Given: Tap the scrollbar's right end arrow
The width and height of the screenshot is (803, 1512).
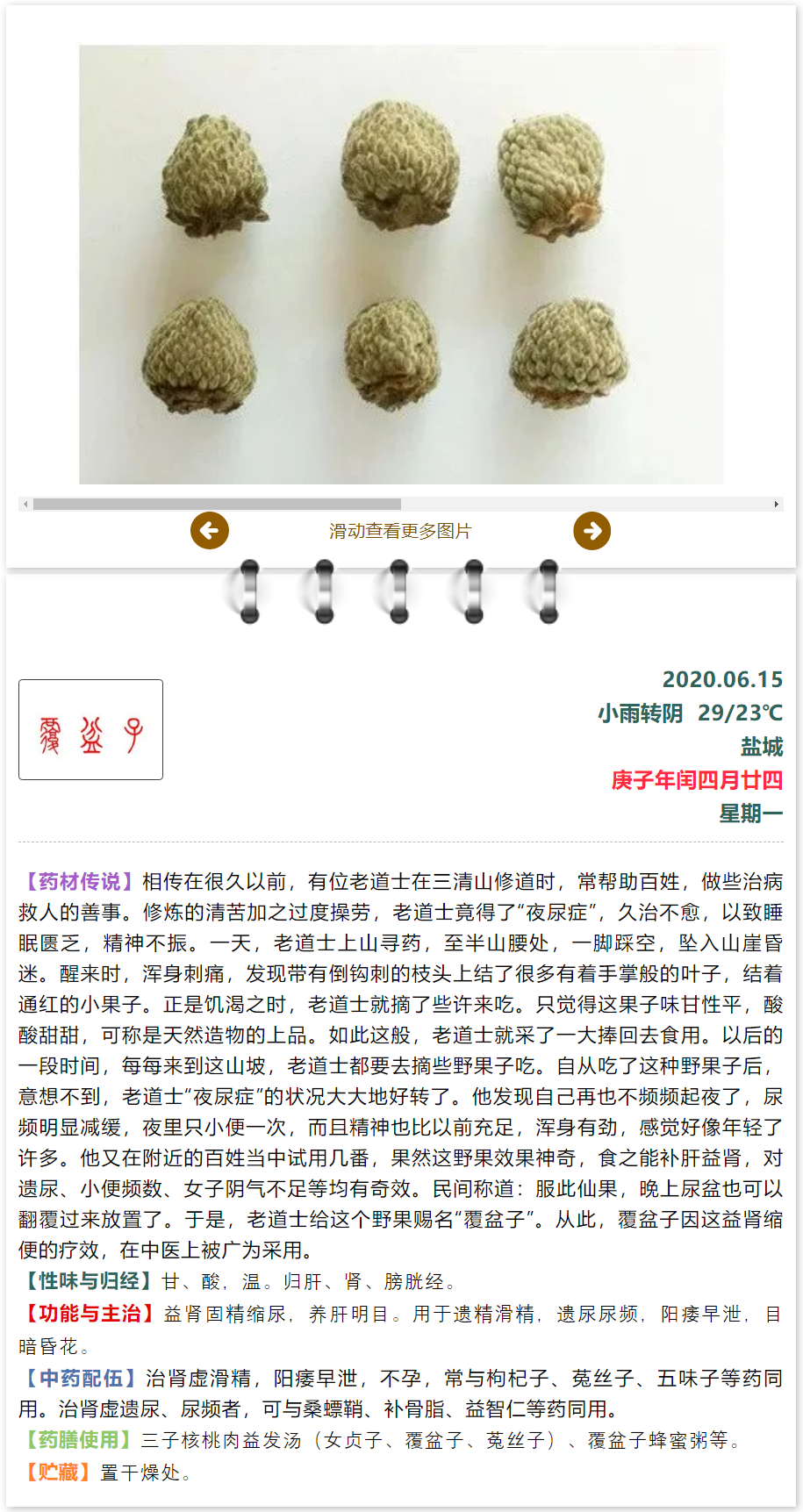Looking at the screenshot, I should click(776, 505).
